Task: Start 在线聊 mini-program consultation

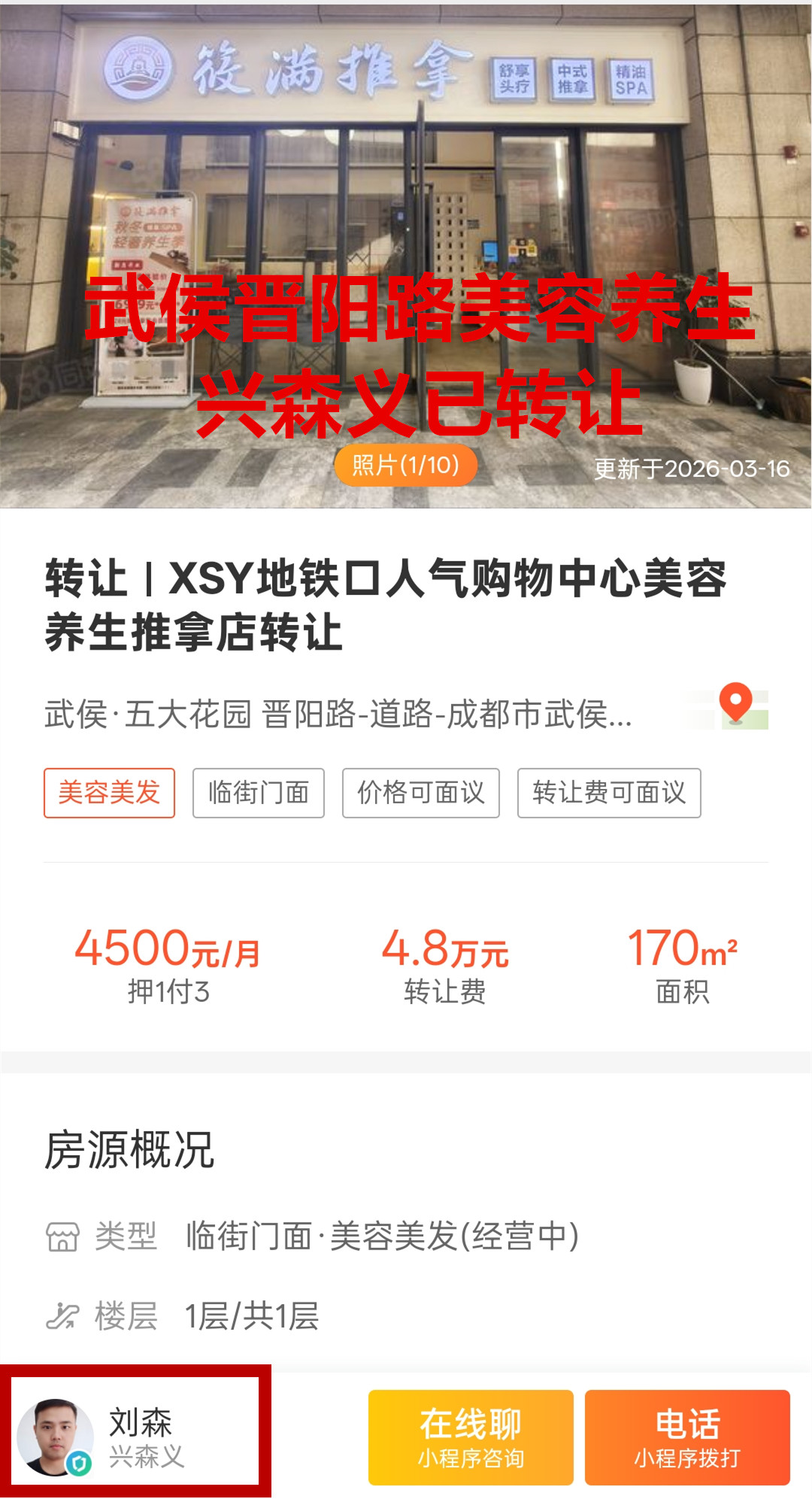Action: click(x=471, y=1437)
